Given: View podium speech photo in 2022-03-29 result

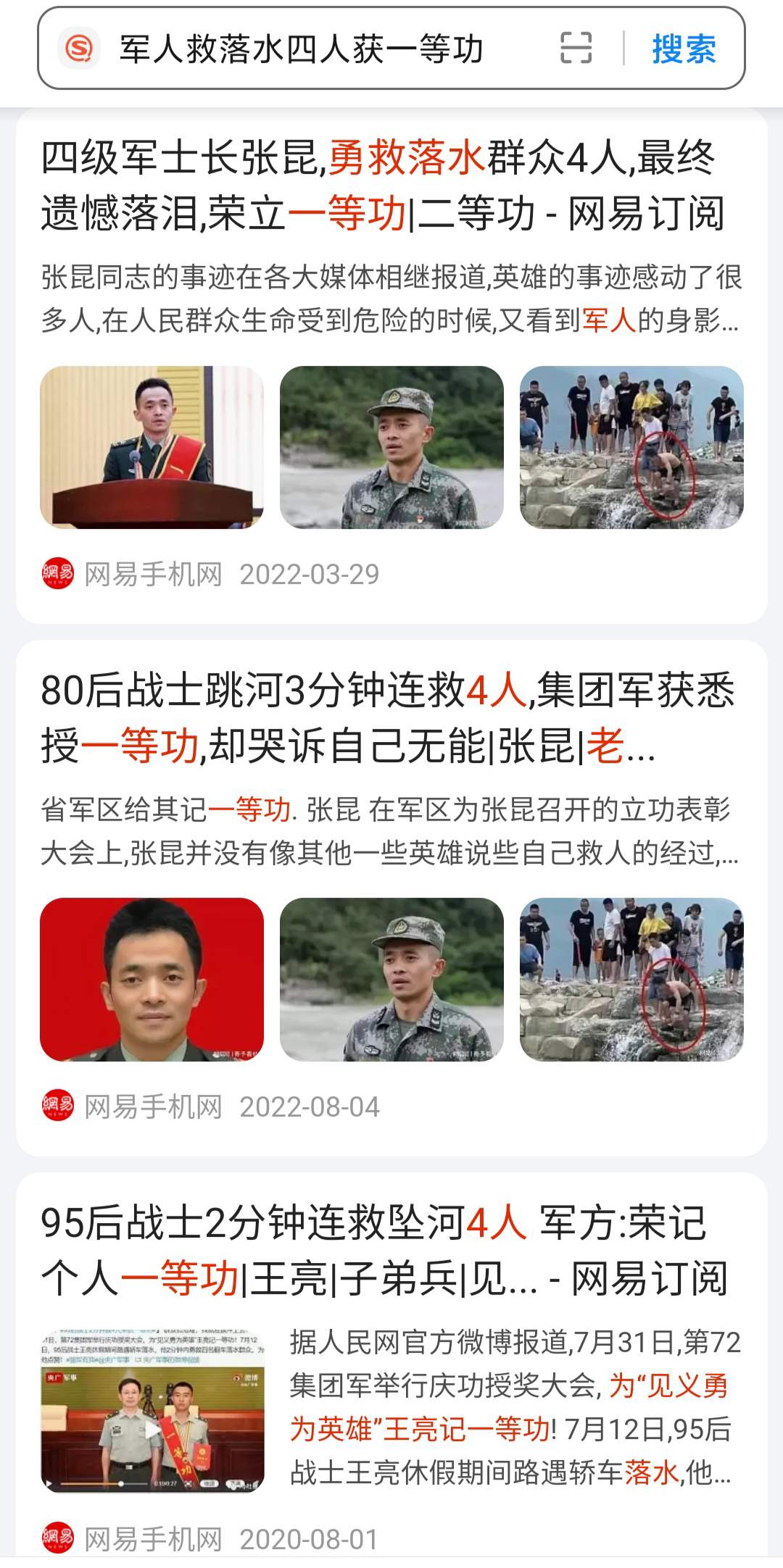Looking at the screenshot, I should pyautogui.click(x=152, y=447).
